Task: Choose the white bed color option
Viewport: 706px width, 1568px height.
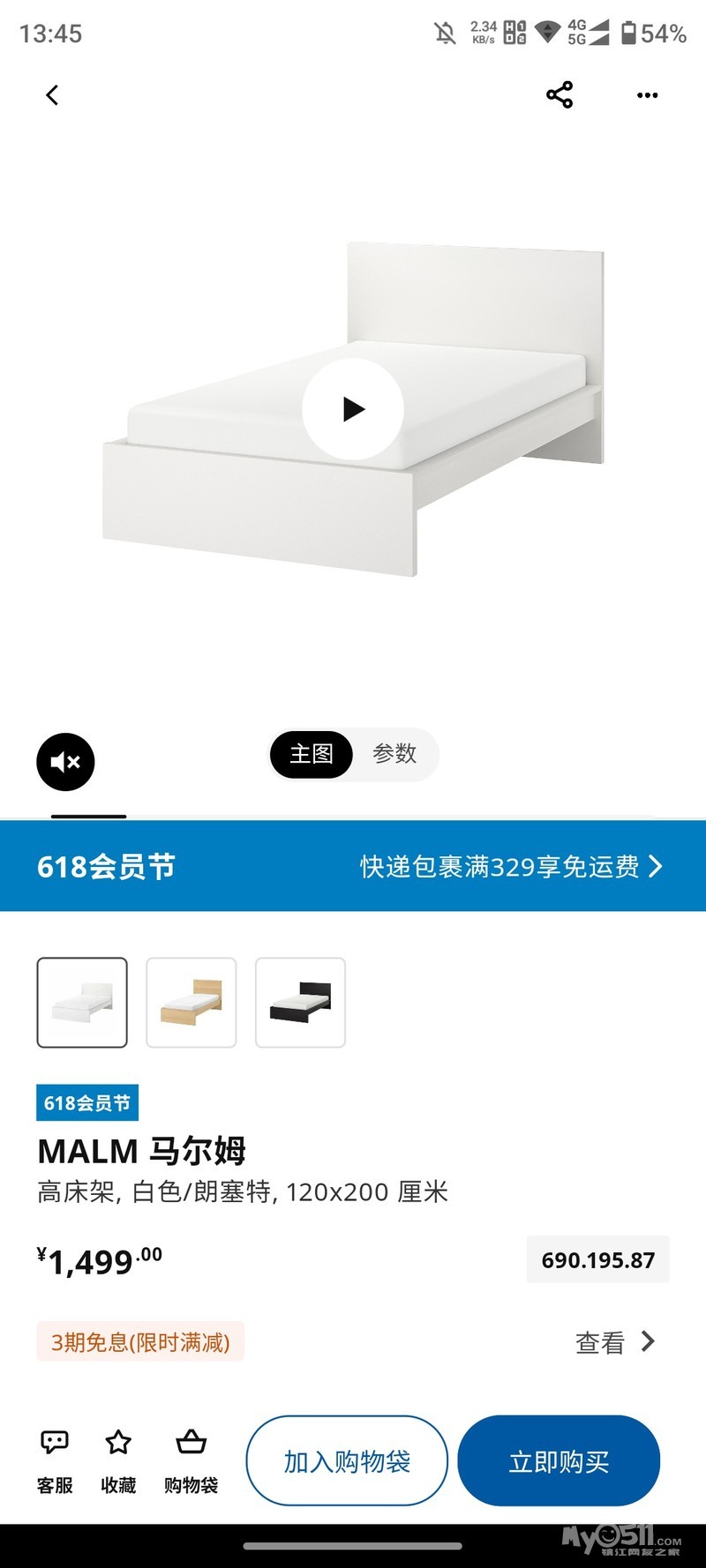Action: coord(82,1003)
